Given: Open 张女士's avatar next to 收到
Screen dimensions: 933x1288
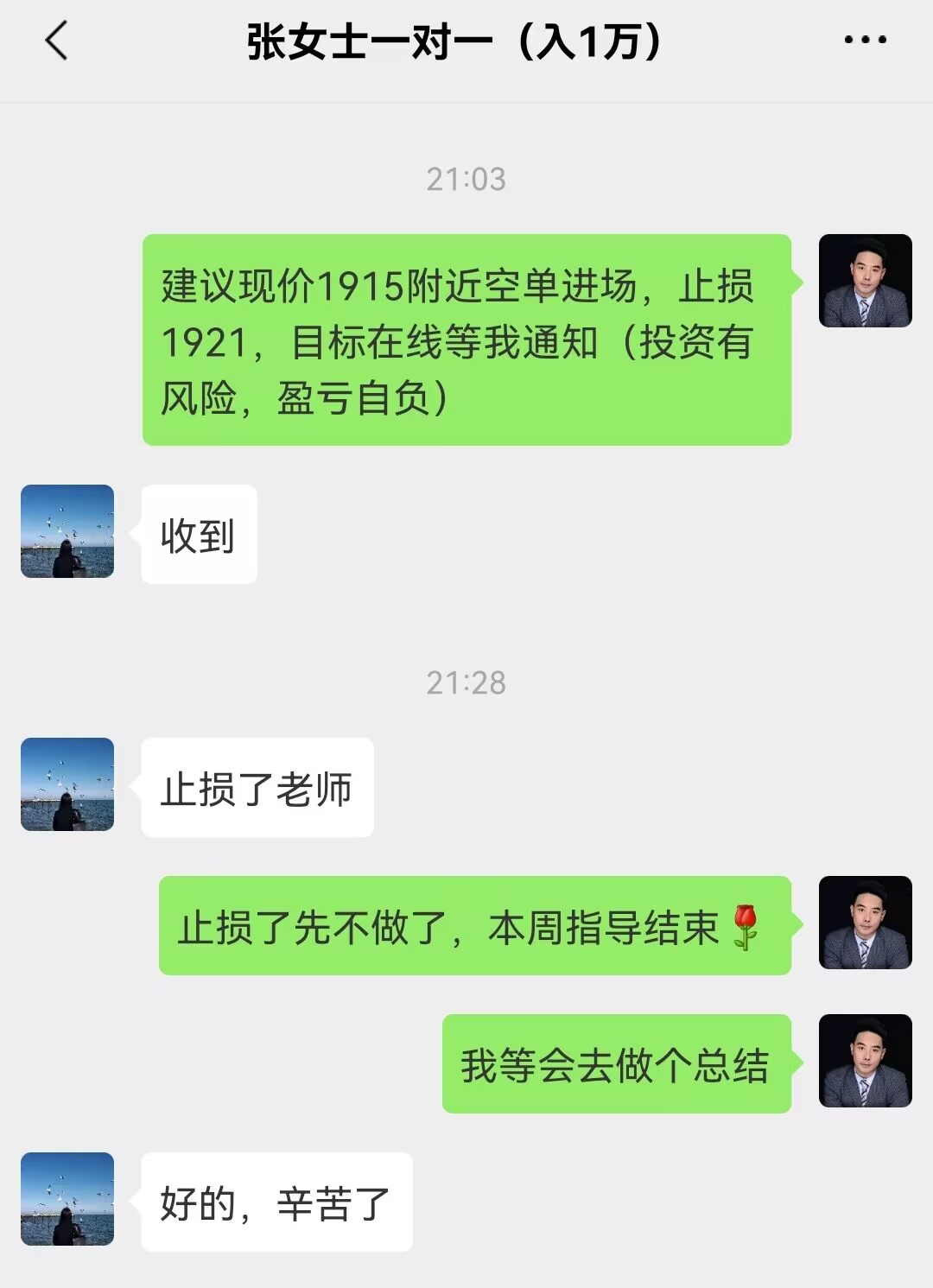Looking at the screenshot, I should 67,531.
